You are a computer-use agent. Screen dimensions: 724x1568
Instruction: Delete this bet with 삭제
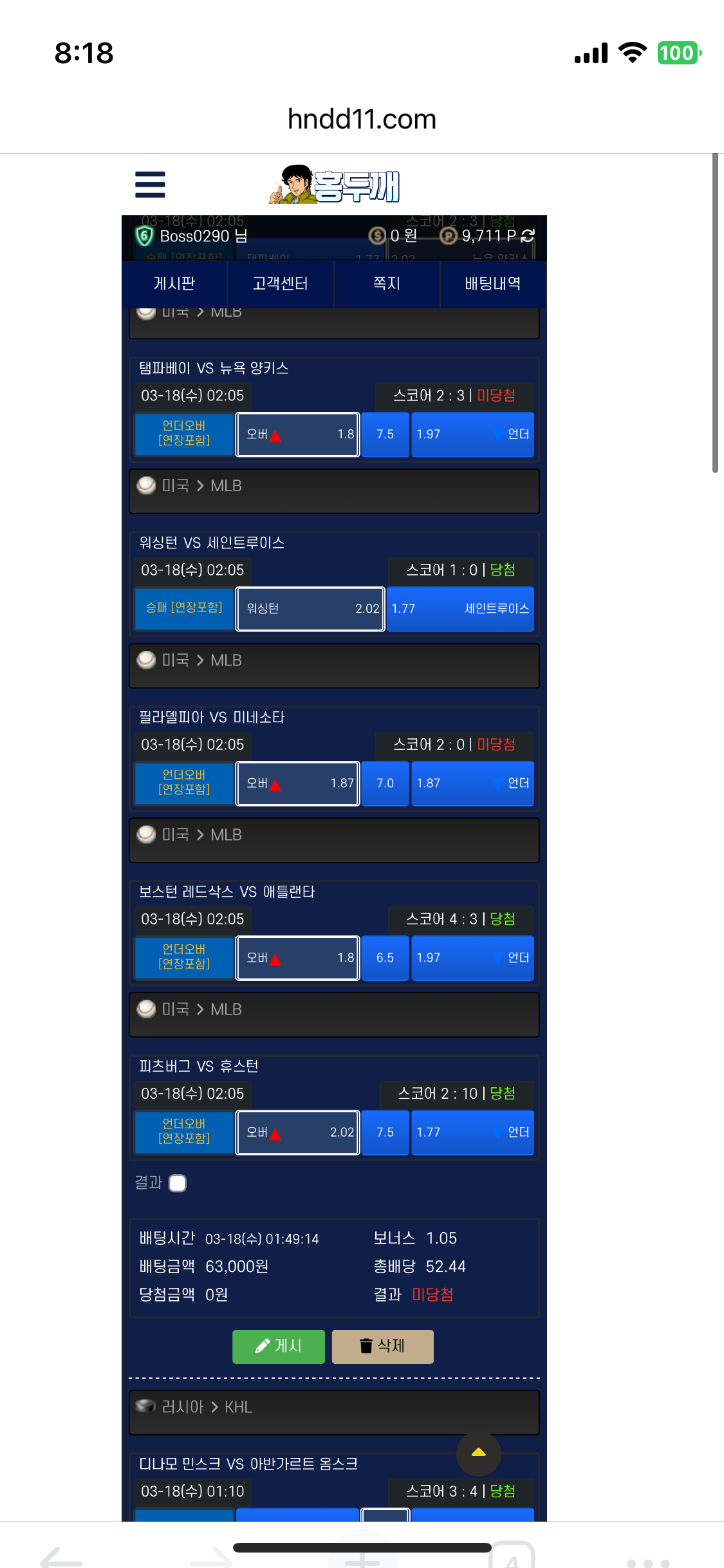[382, 1346]
